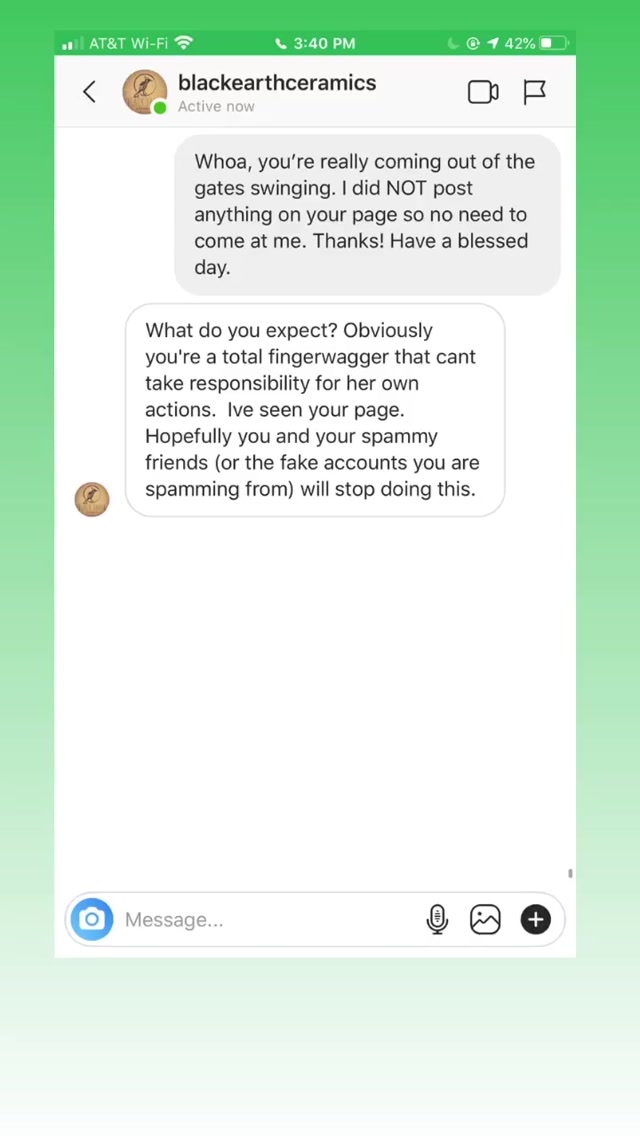Go back to the messages list
Image resolution: width=640 pixels, height=1136 pixels.
point(89,92)
